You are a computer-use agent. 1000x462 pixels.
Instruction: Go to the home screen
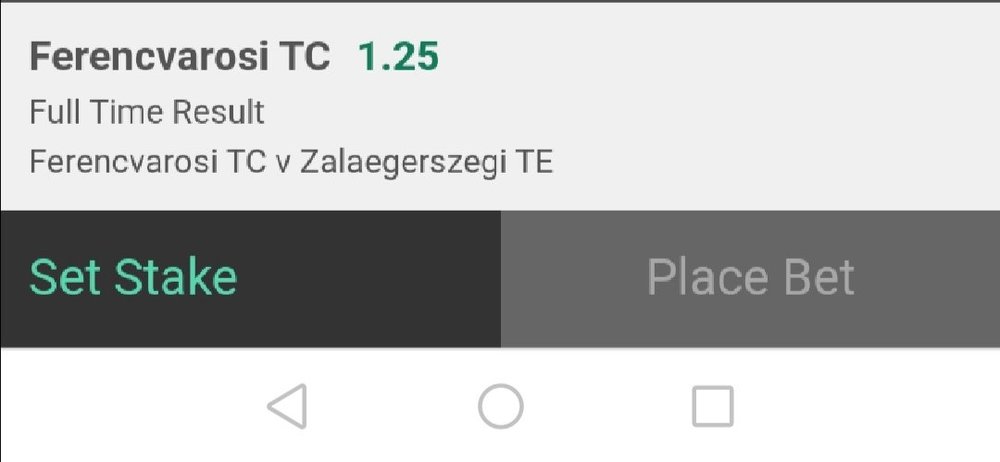tap(500, 407)
